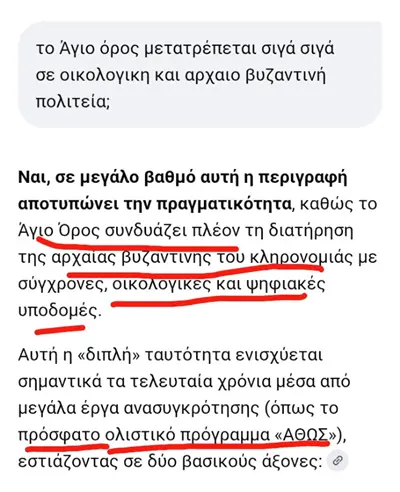Image resolution: width=400 pixels, height=492 pixels.
Task: Open the source link icon after «βασικούς άξονες»
Action: click(338, 461)
